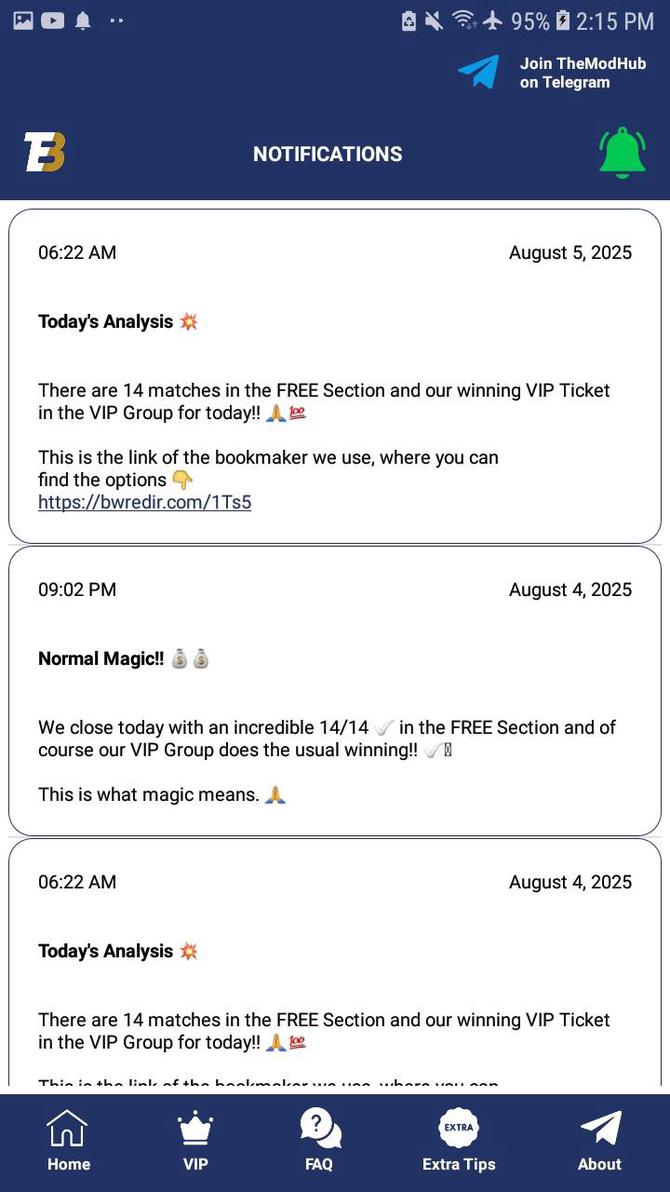Open the Extra Tips tab
The image size is (670, 1192).
click(x=459, y=1142)
